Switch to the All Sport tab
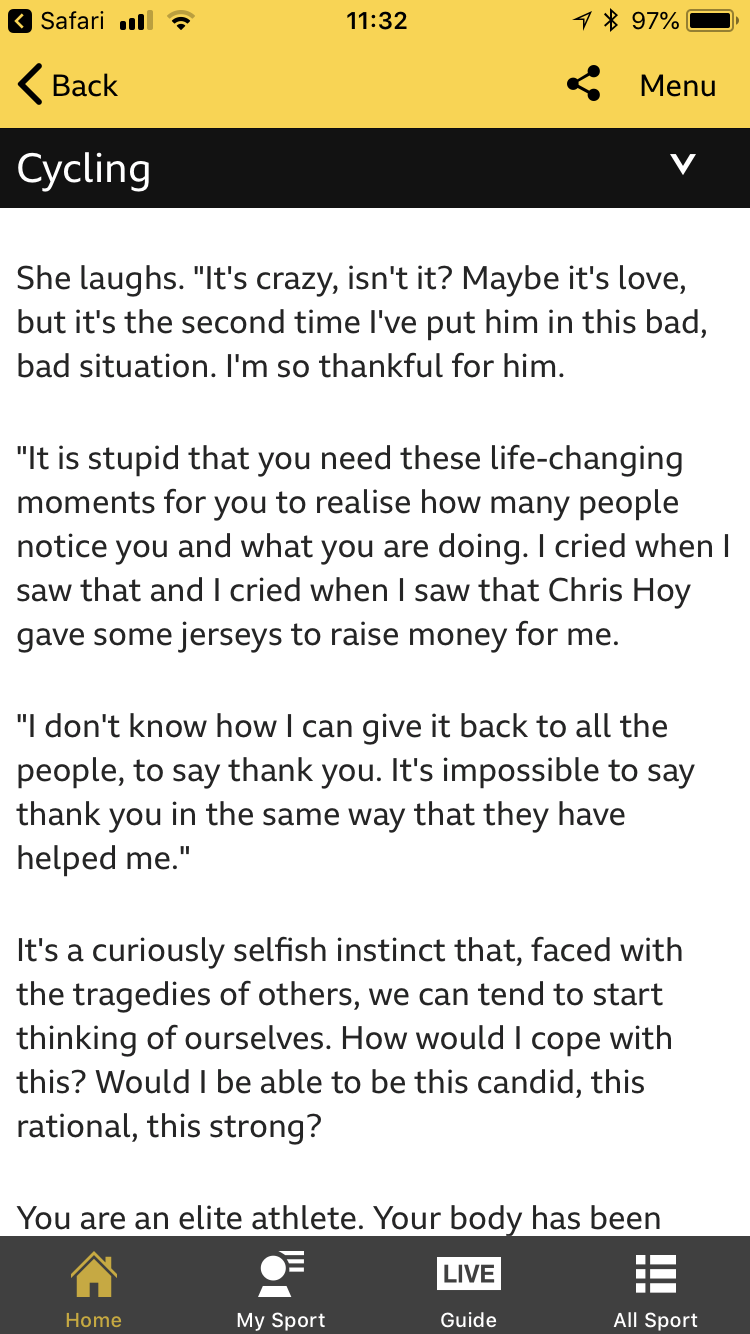Viewport: 750px width, 1334px height. tap(656, 1290)
